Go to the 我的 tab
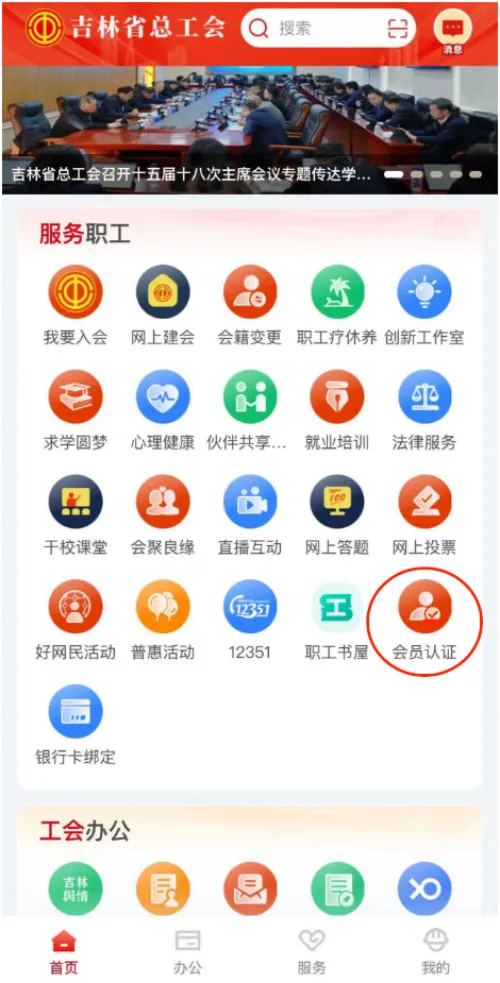 click(435, 952)
